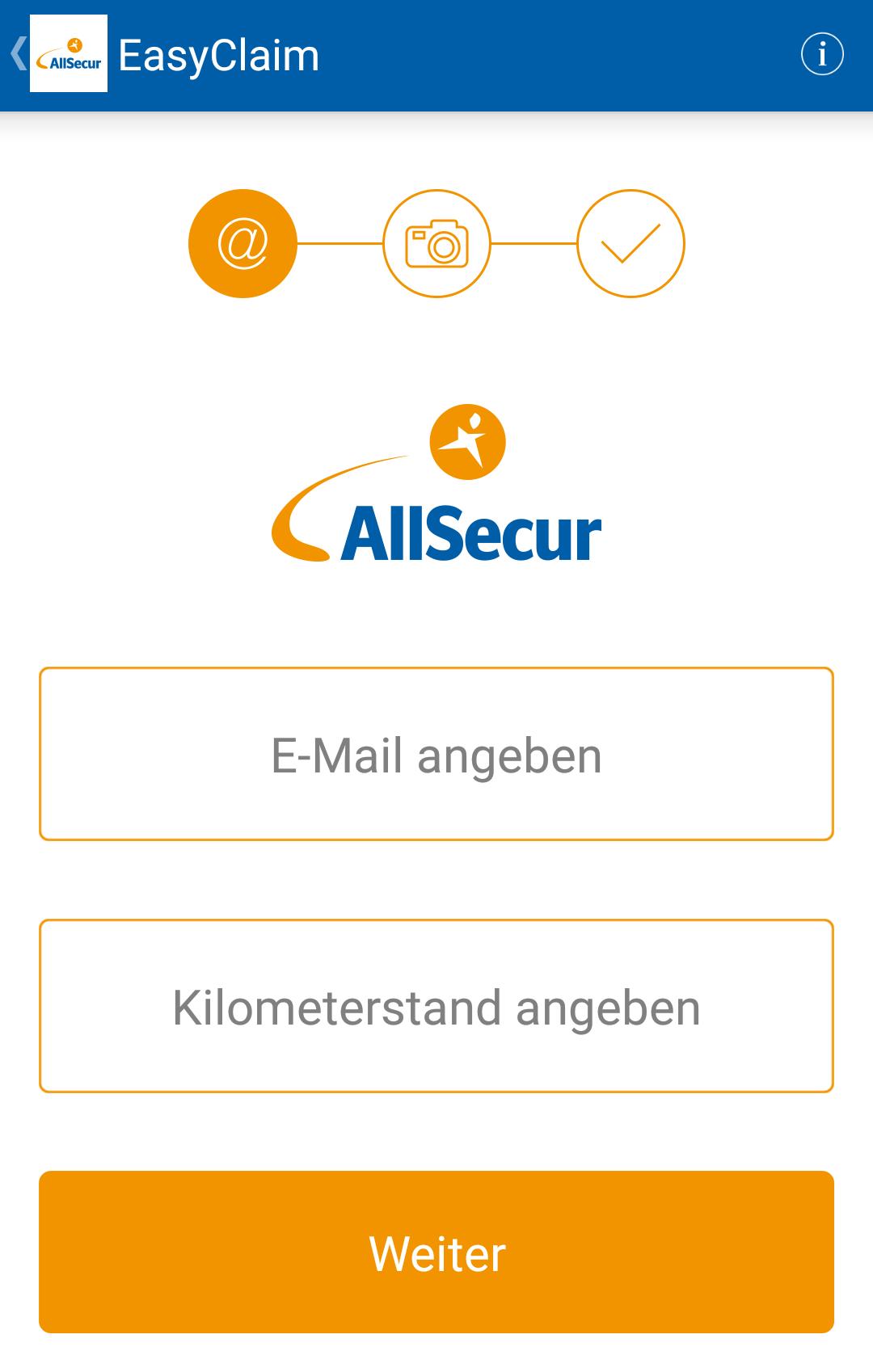
Task: Tap the info icon in the header
Action: (823, 54)
